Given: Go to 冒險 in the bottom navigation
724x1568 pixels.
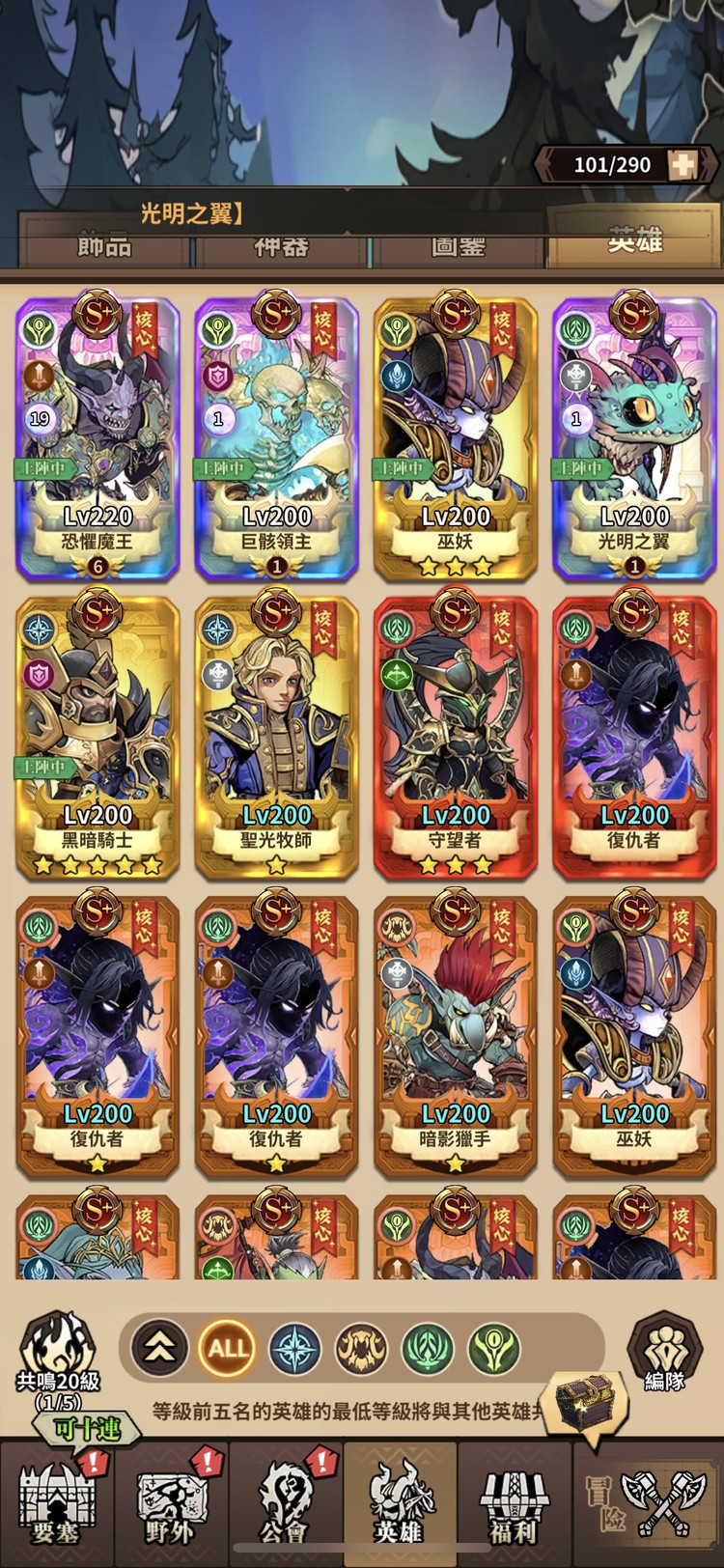Looking at the screenshot, I should [649, 1506].
